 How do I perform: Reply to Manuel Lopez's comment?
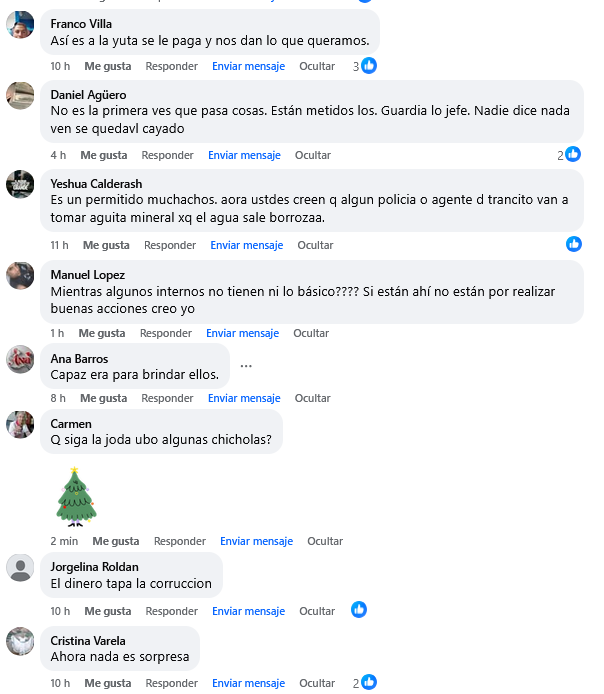click(165, 333)
